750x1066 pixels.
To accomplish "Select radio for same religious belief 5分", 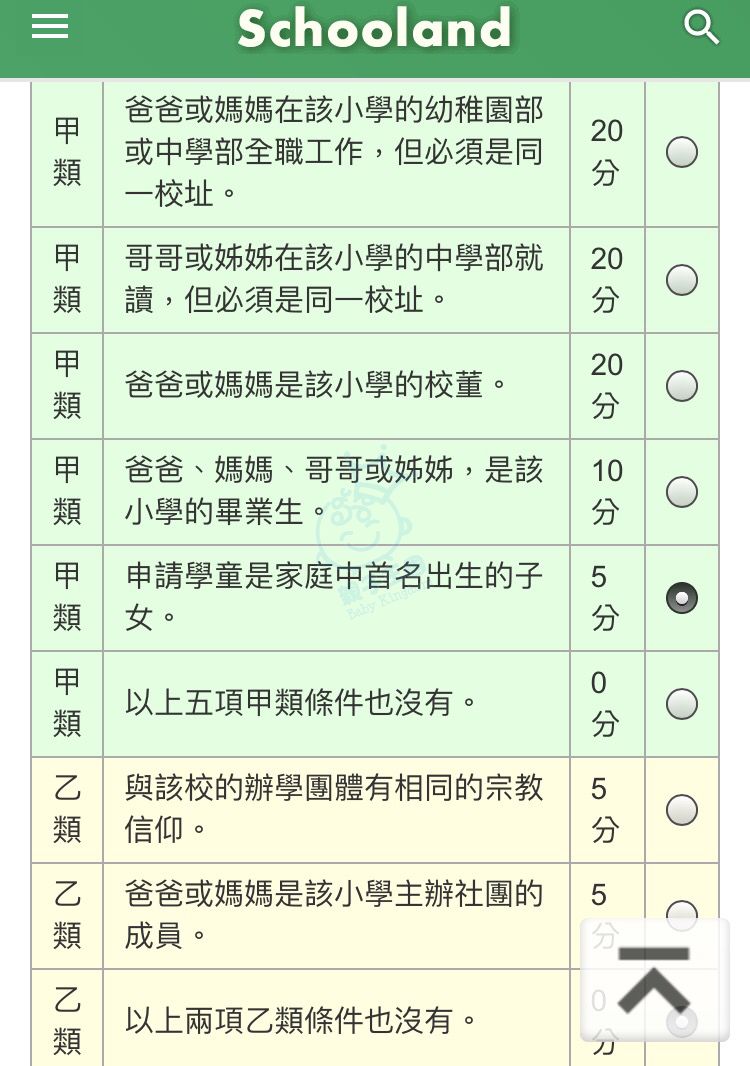I will click(x=682, y=810).
